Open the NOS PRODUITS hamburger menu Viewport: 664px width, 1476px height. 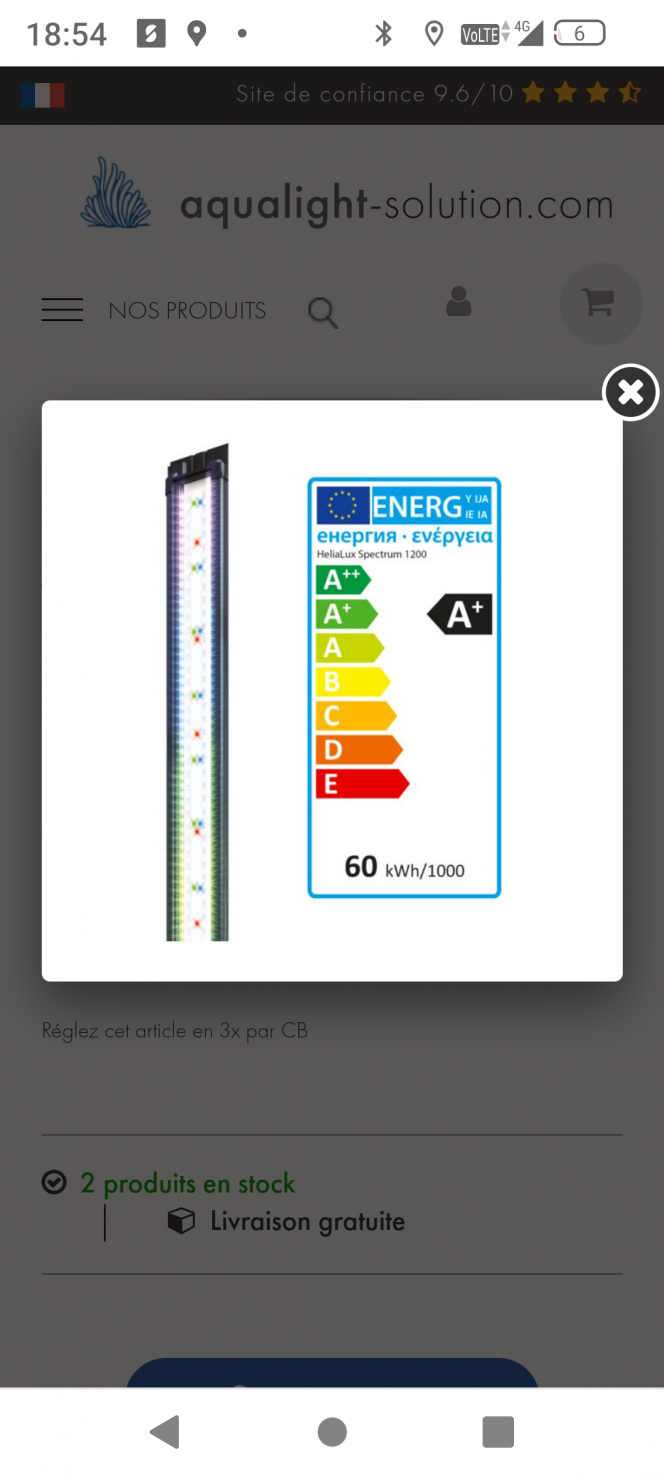click(x=62, y=310)
